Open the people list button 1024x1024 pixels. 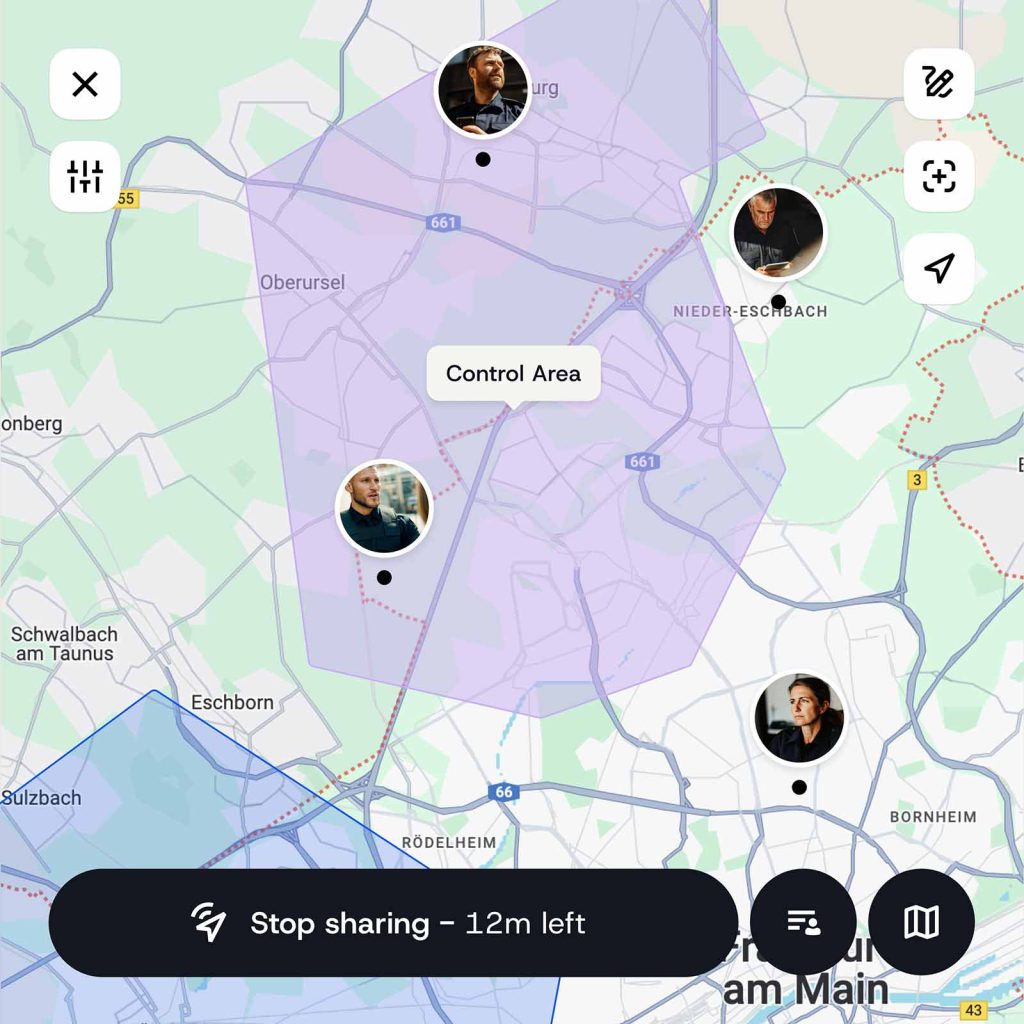[x=803, y=922]
